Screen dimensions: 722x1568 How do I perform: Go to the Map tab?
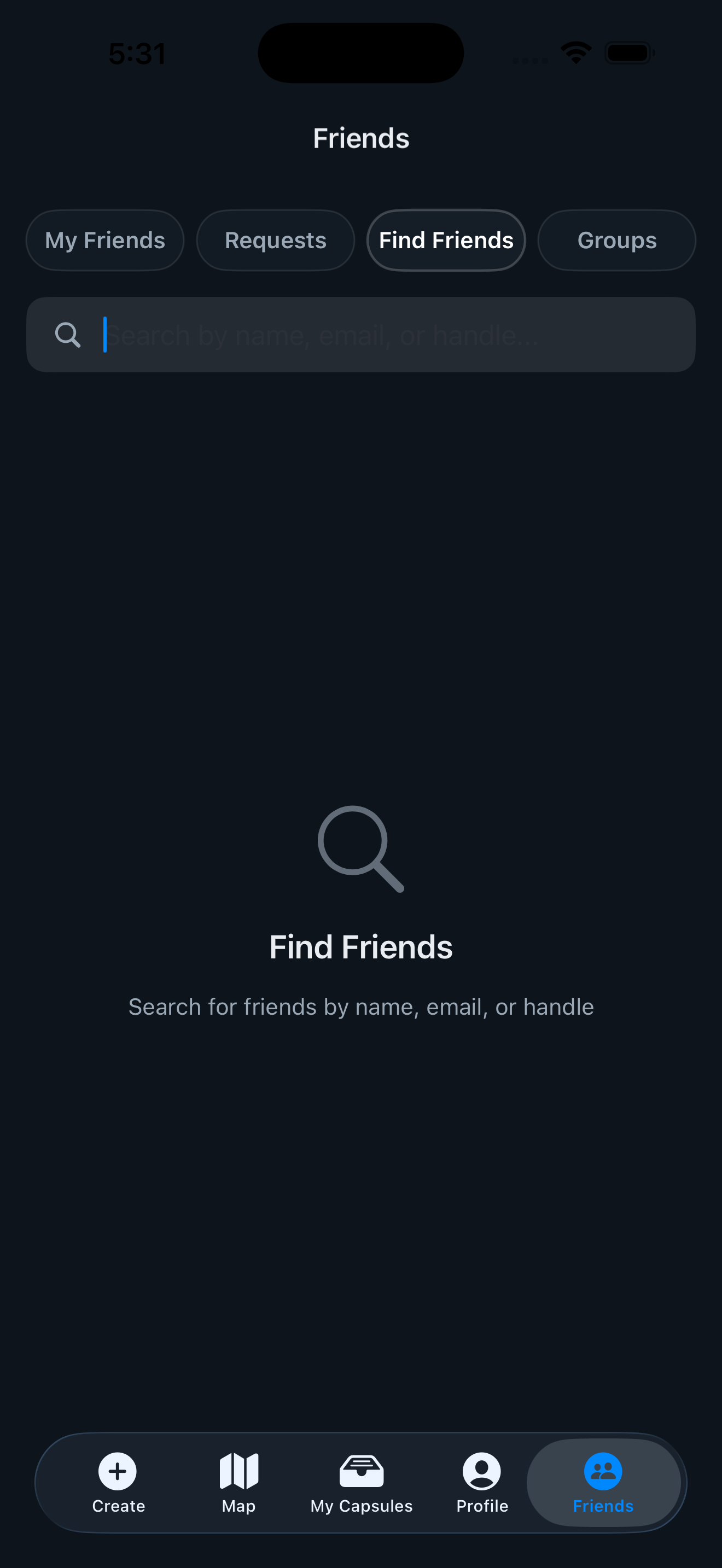pos(238,1483)
